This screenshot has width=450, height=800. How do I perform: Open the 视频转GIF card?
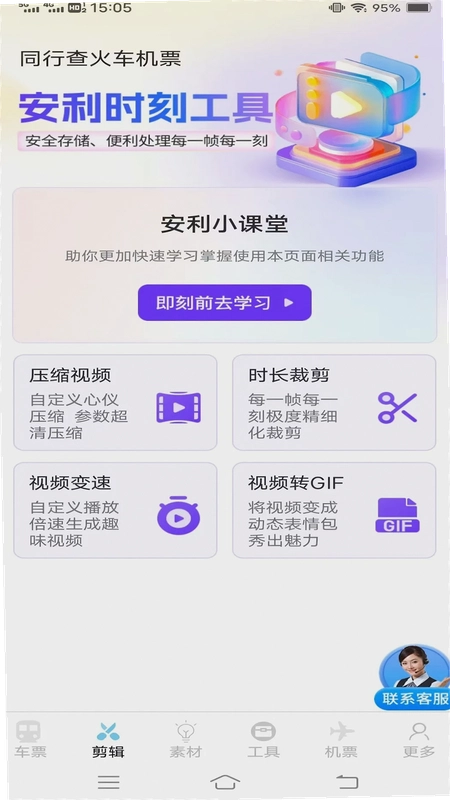point(334,510)
